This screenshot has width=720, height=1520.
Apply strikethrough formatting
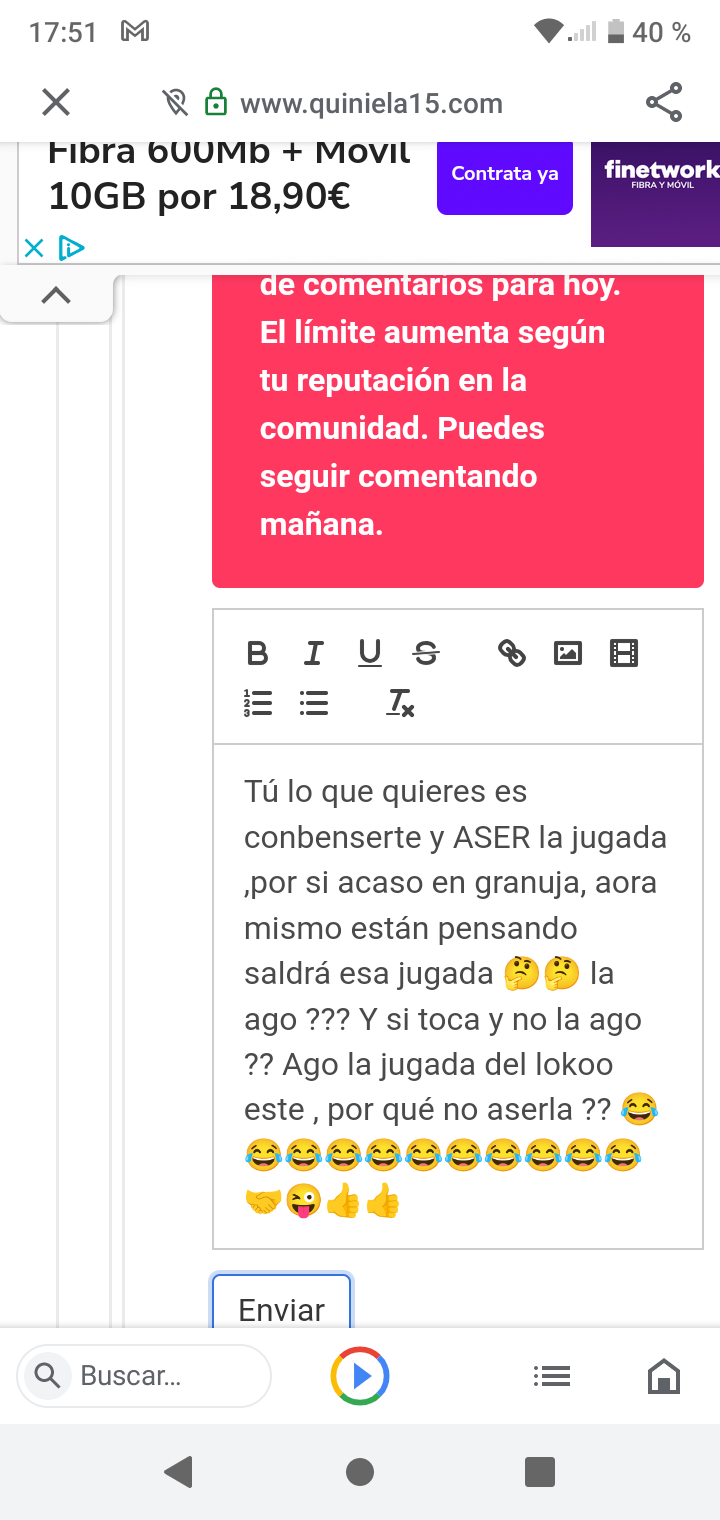pyautogui.click(x=426, y=654)
